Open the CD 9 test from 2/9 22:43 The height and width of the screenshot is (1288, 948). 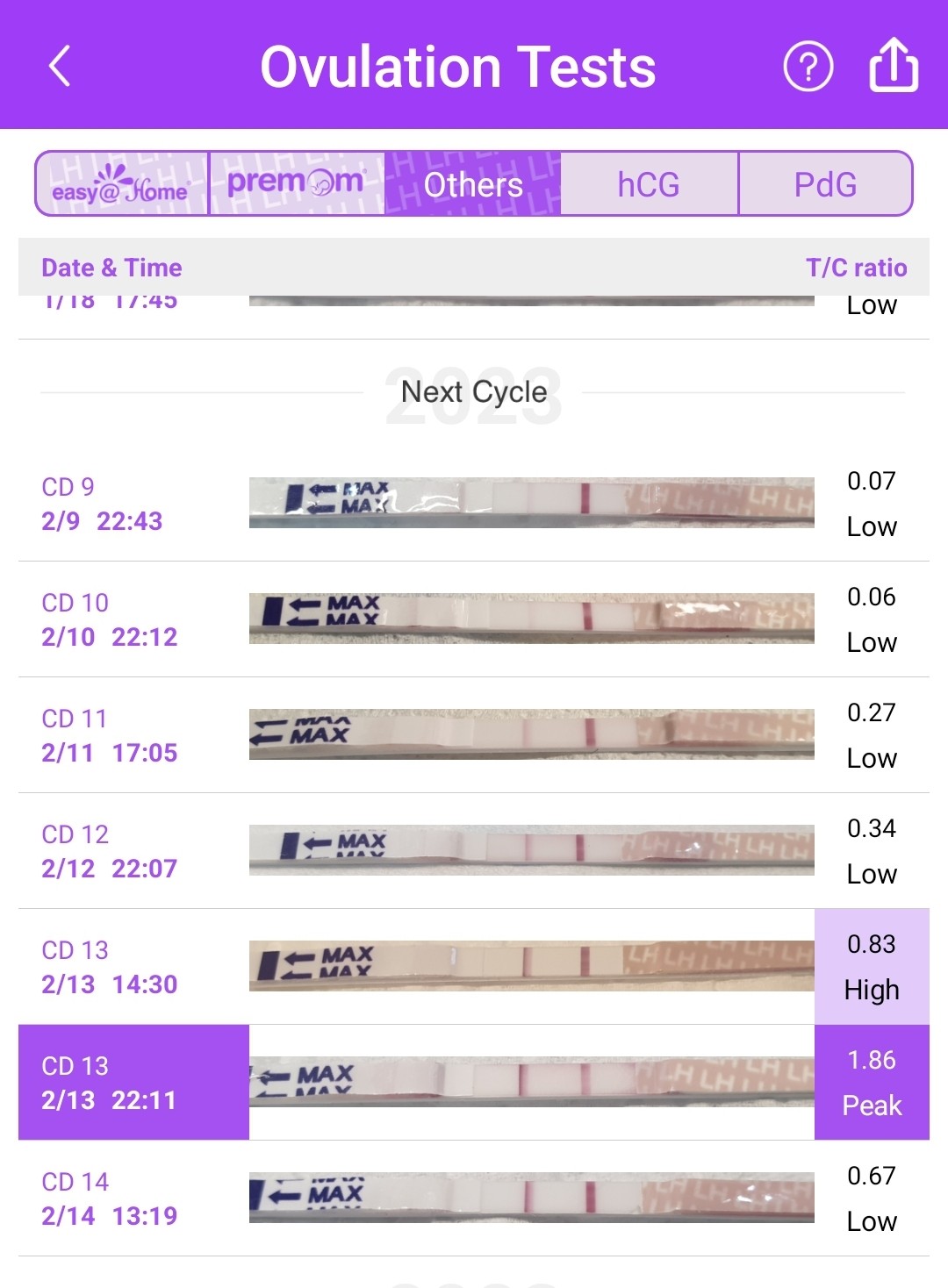474,504
